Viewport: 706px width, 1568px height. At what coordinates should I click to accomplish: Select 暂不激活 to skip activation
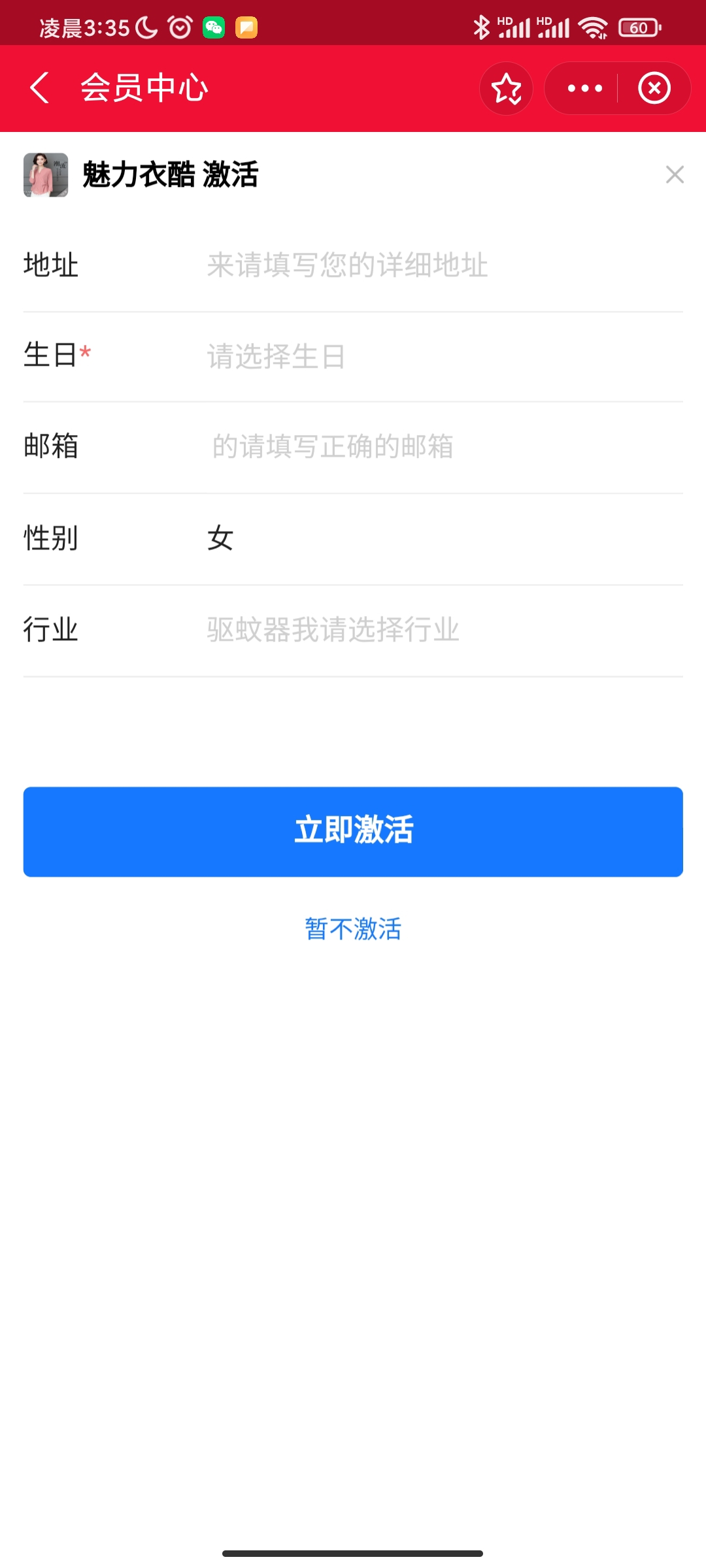tap(353, 929)
